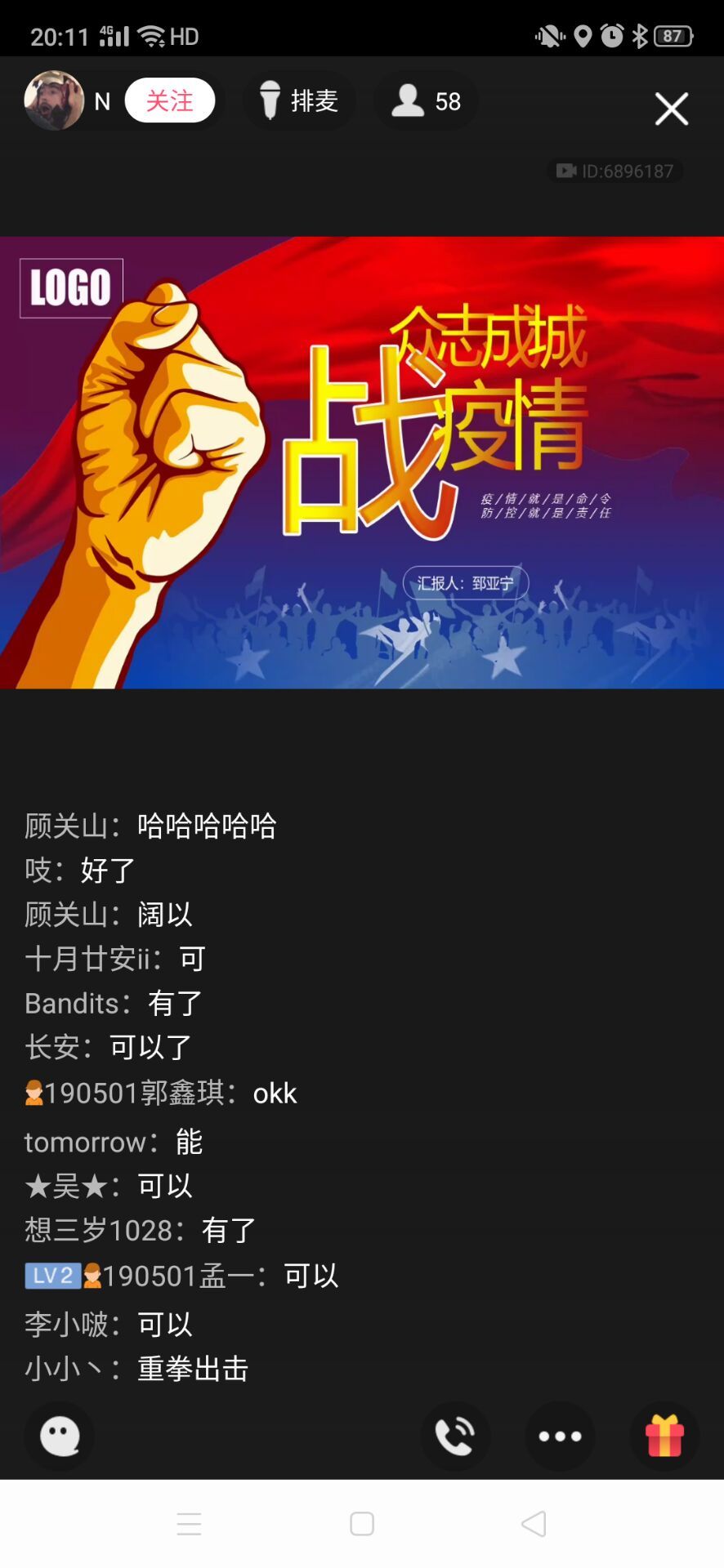Send a gift to the host
724x1568 pixels.
click(x=664, y=1436)
